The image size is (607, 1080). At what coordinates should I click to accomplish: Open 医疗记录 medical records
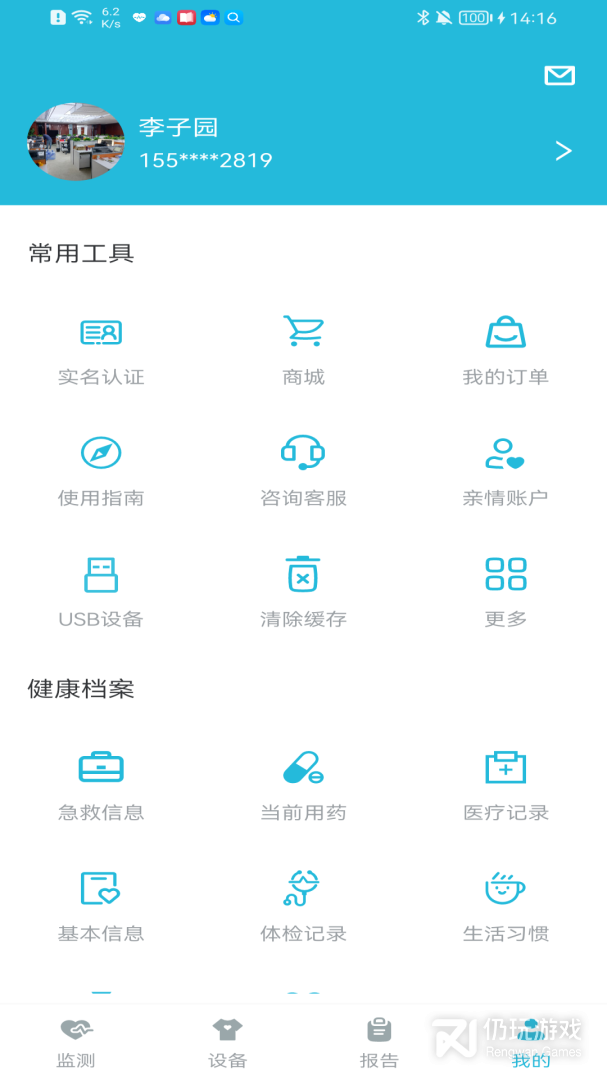505,785
